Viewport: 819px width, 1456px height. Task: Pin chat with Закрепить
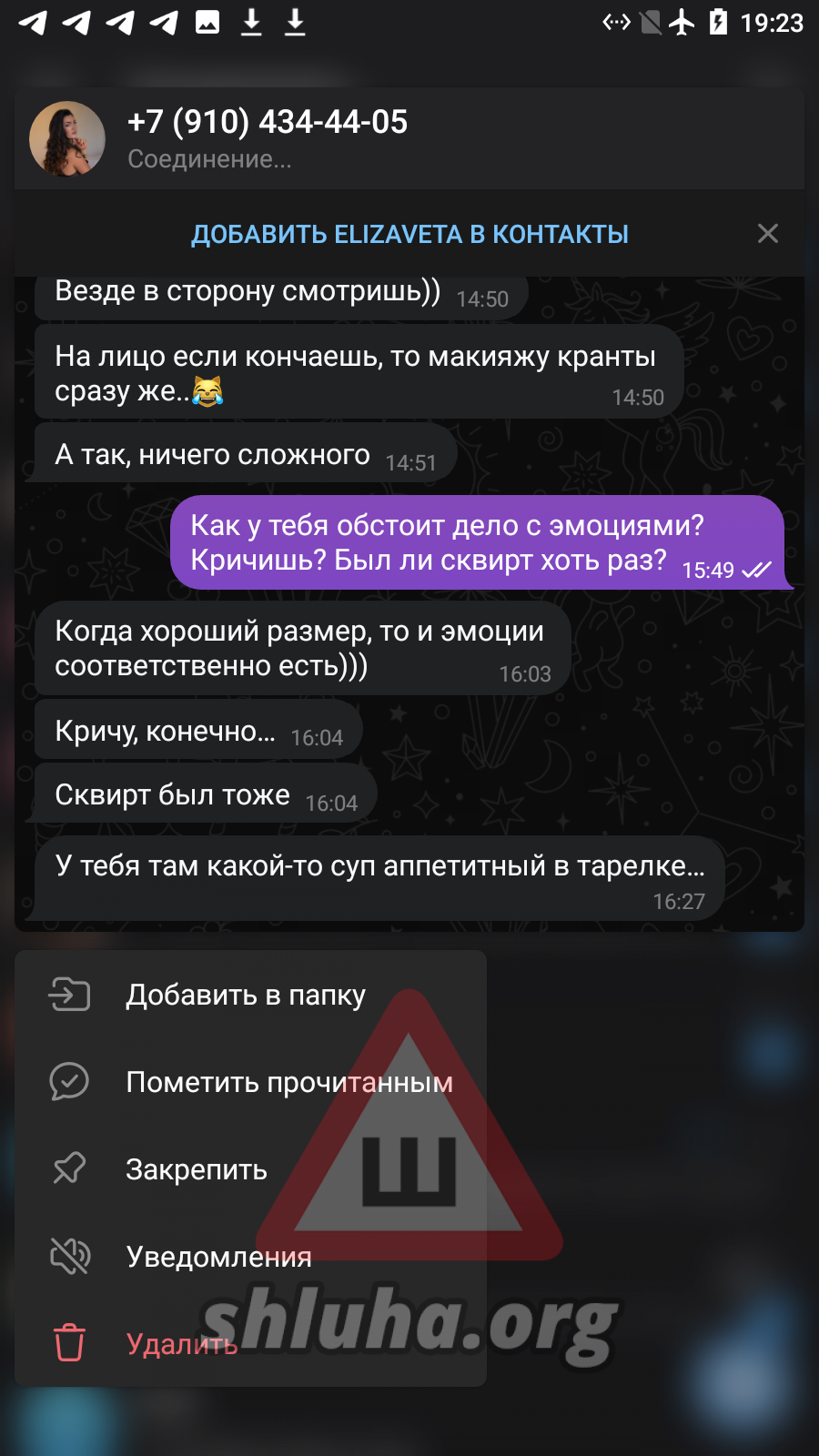[197, 1169]
